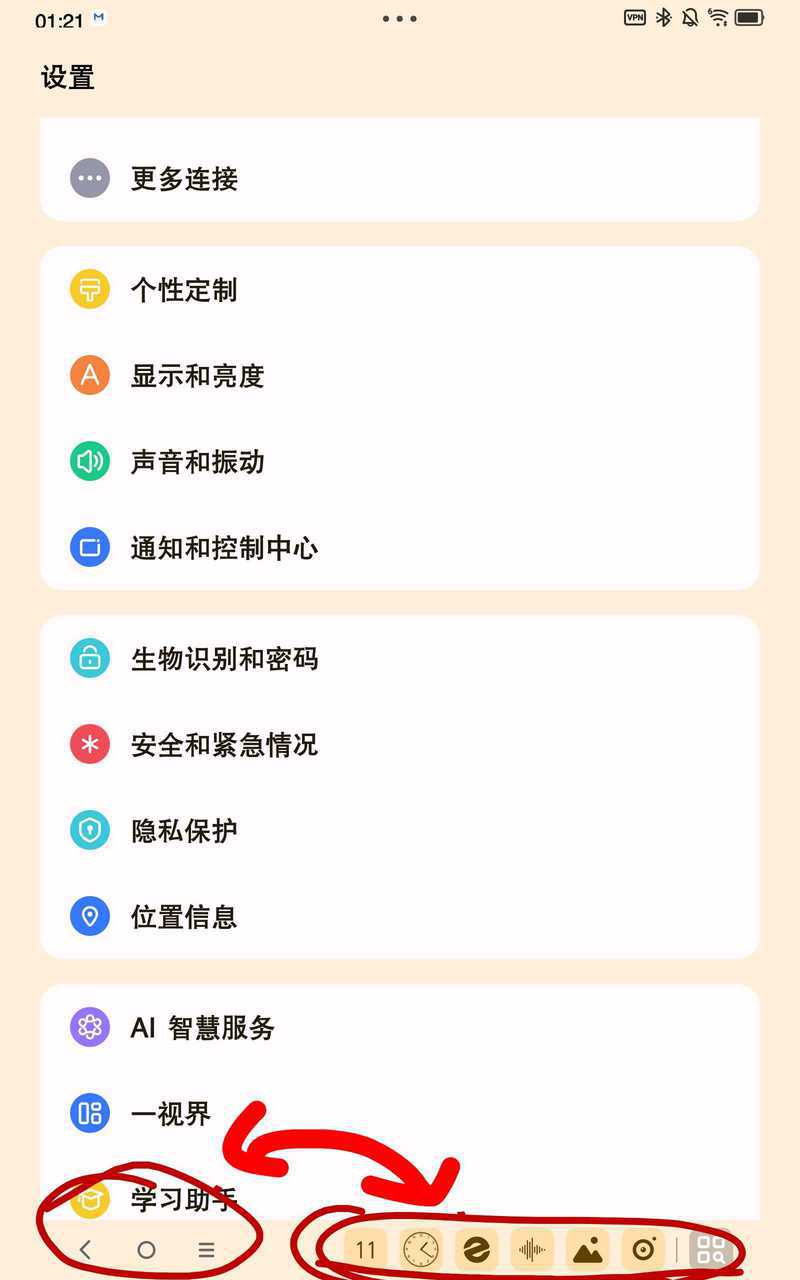Open 学习助手 settings
This screenshot has height=1280, width=800.
[184, 1198]
